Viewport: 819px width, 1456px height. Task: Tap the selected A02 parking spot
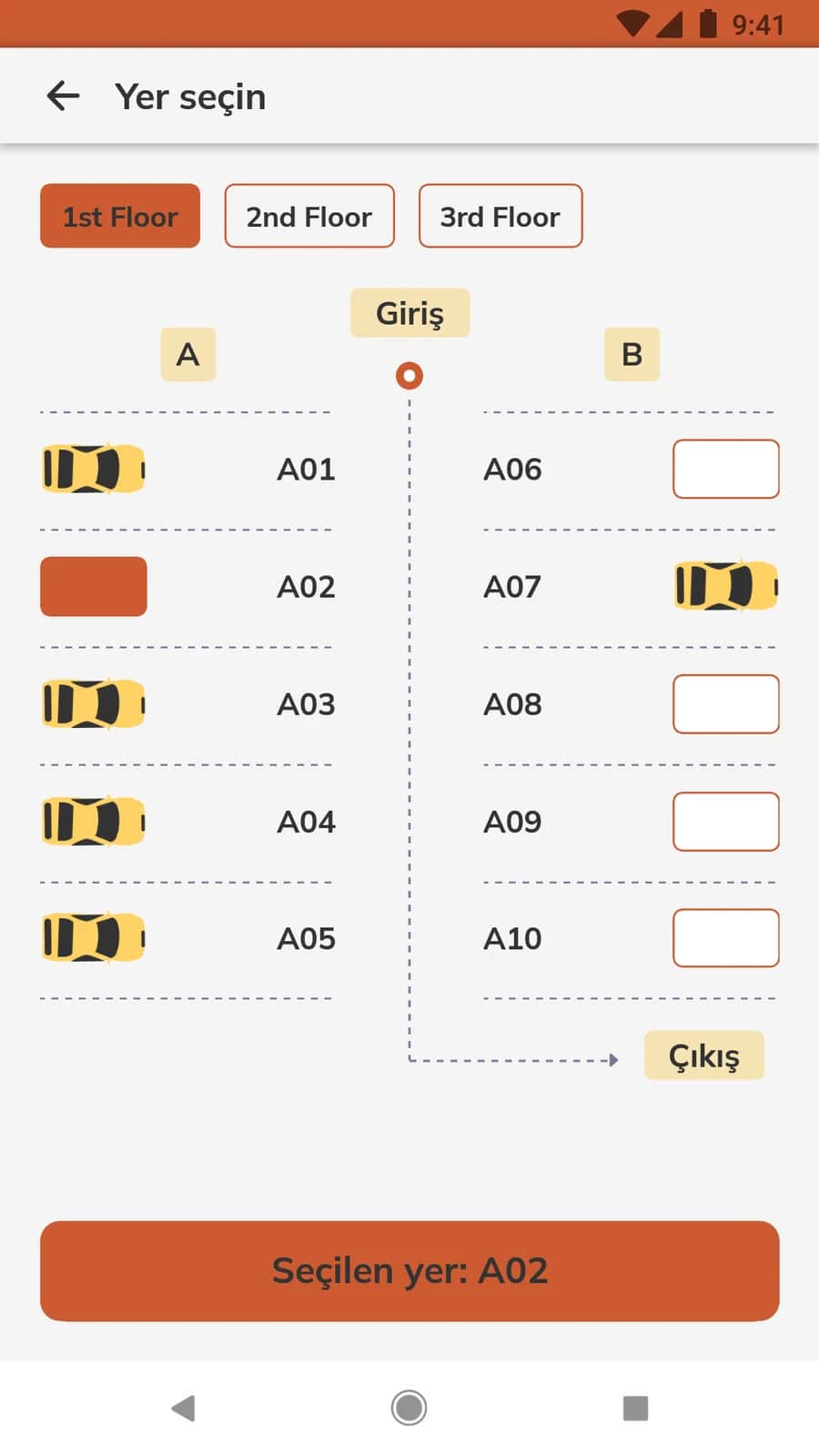pyautogui.click(x=94, y=587)
